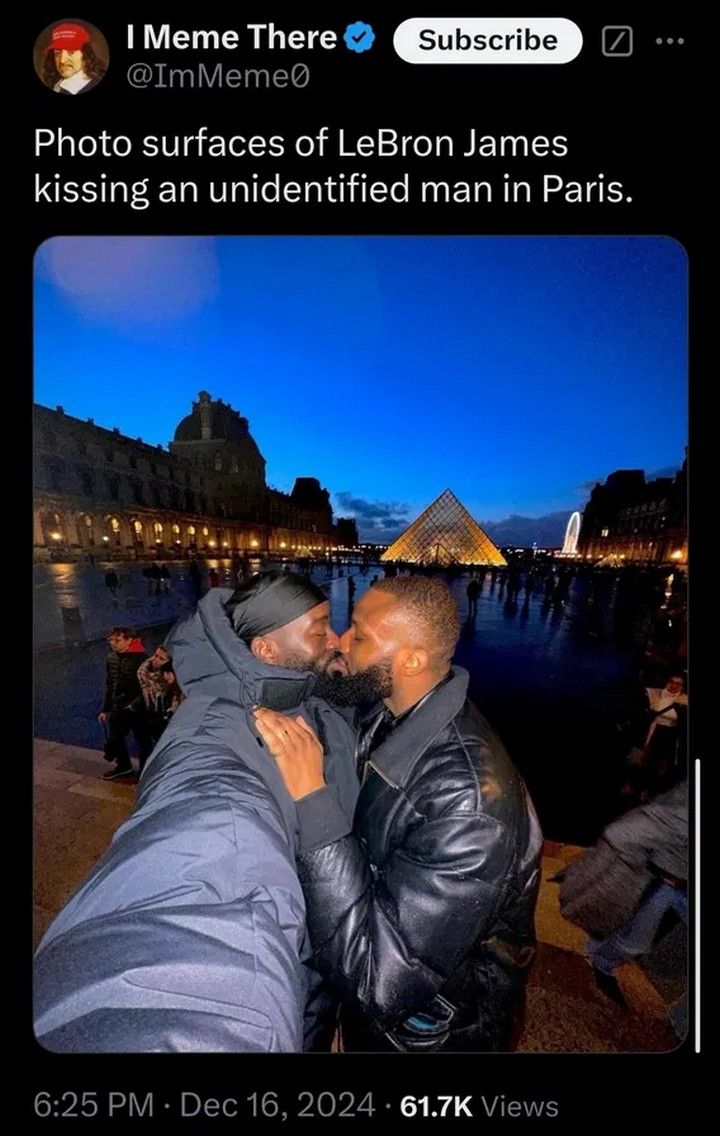The width and height of the screenshot is (720, 1136).
Task: View the attached Paris photo full screen
Action: point(360,644)
